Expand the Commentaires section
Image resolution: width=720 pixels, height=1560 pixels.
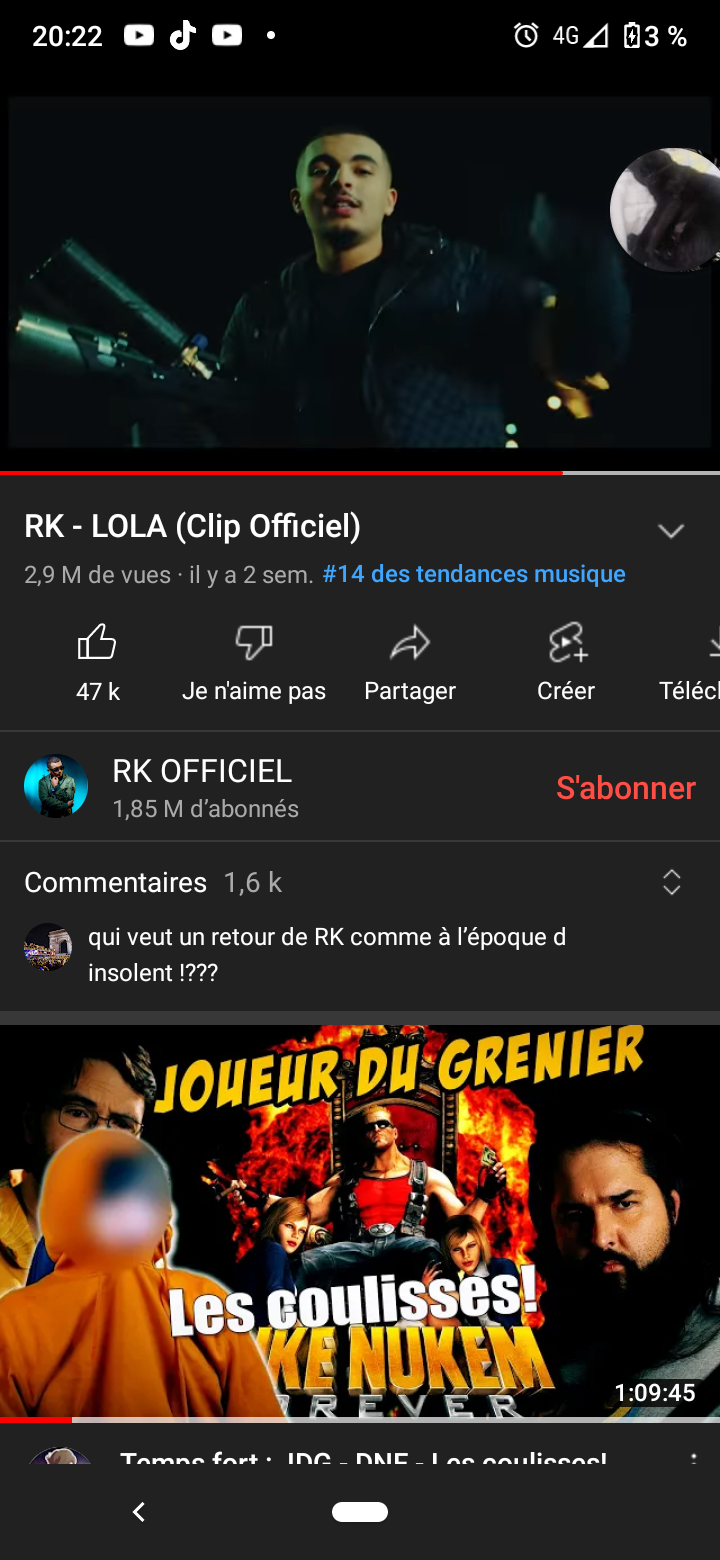click(x=671, y=882)
